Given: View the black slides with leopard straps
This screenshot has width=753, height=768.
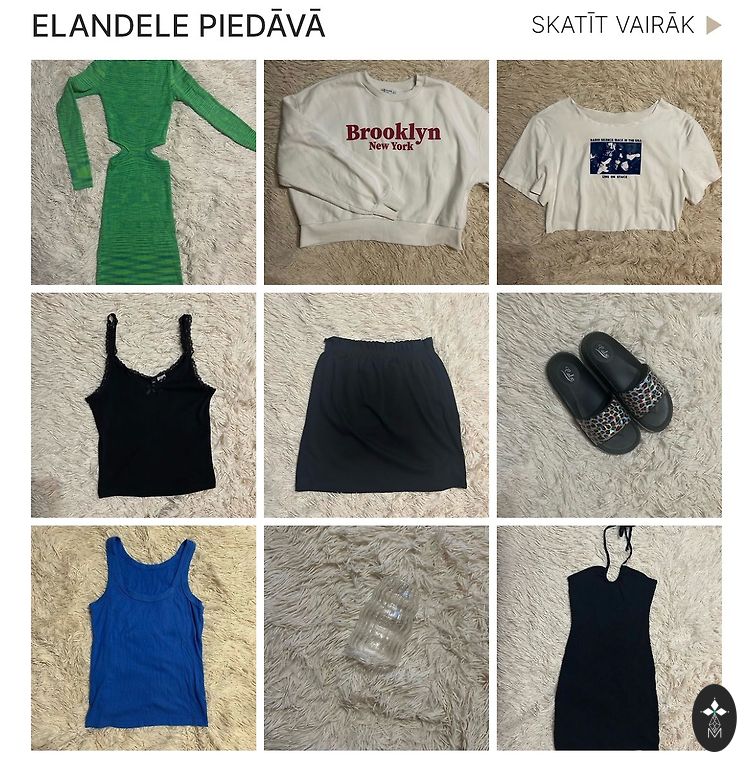Looking at the screenshot, I should coord(609,405).
